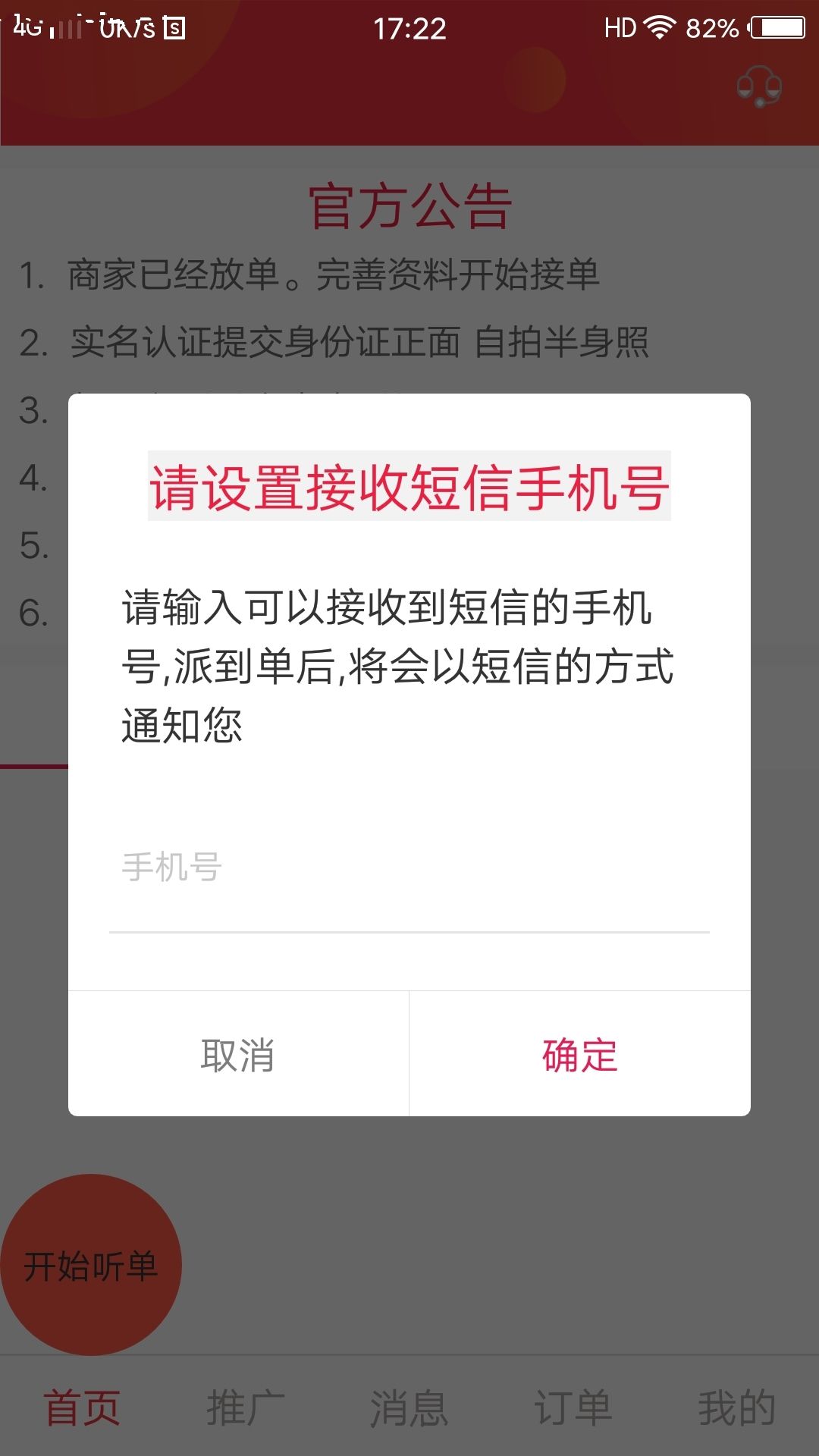The width and height of the screenshot is (819, 1456).
Task: Cancel the dialog with 取消
Action: click(238, 1054)
